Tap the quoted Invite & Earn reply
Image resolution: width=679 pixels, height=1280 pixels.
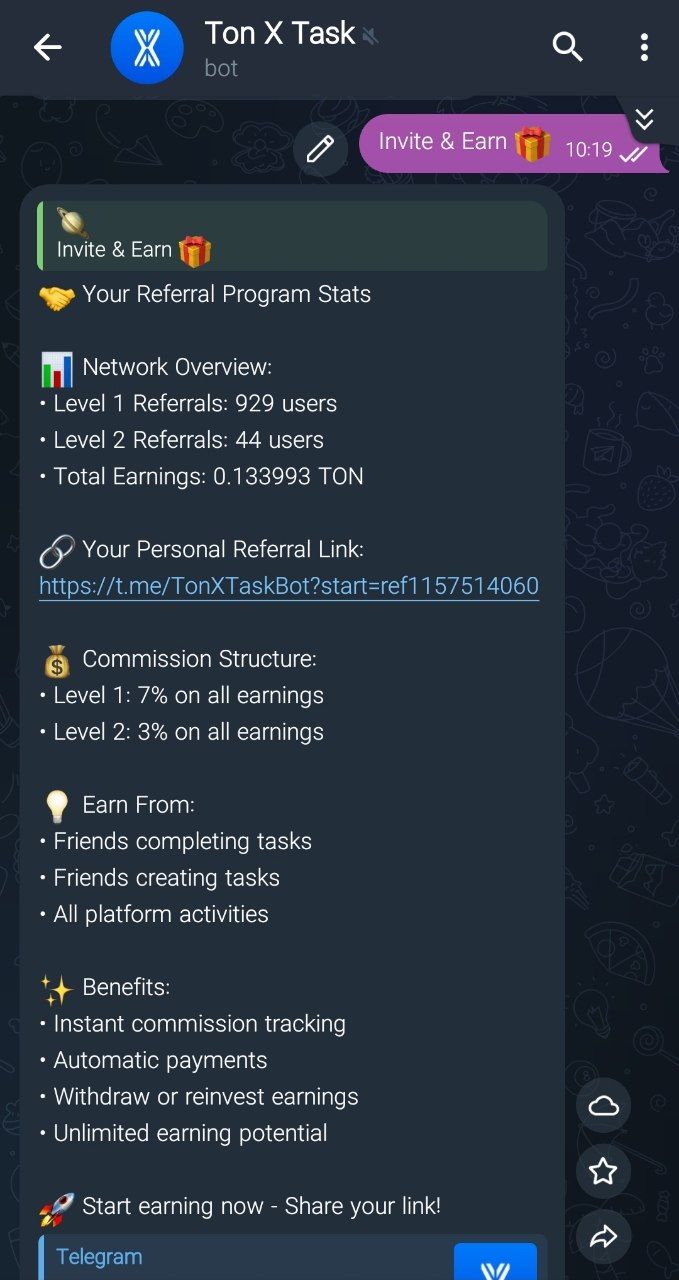click(292, 237)
